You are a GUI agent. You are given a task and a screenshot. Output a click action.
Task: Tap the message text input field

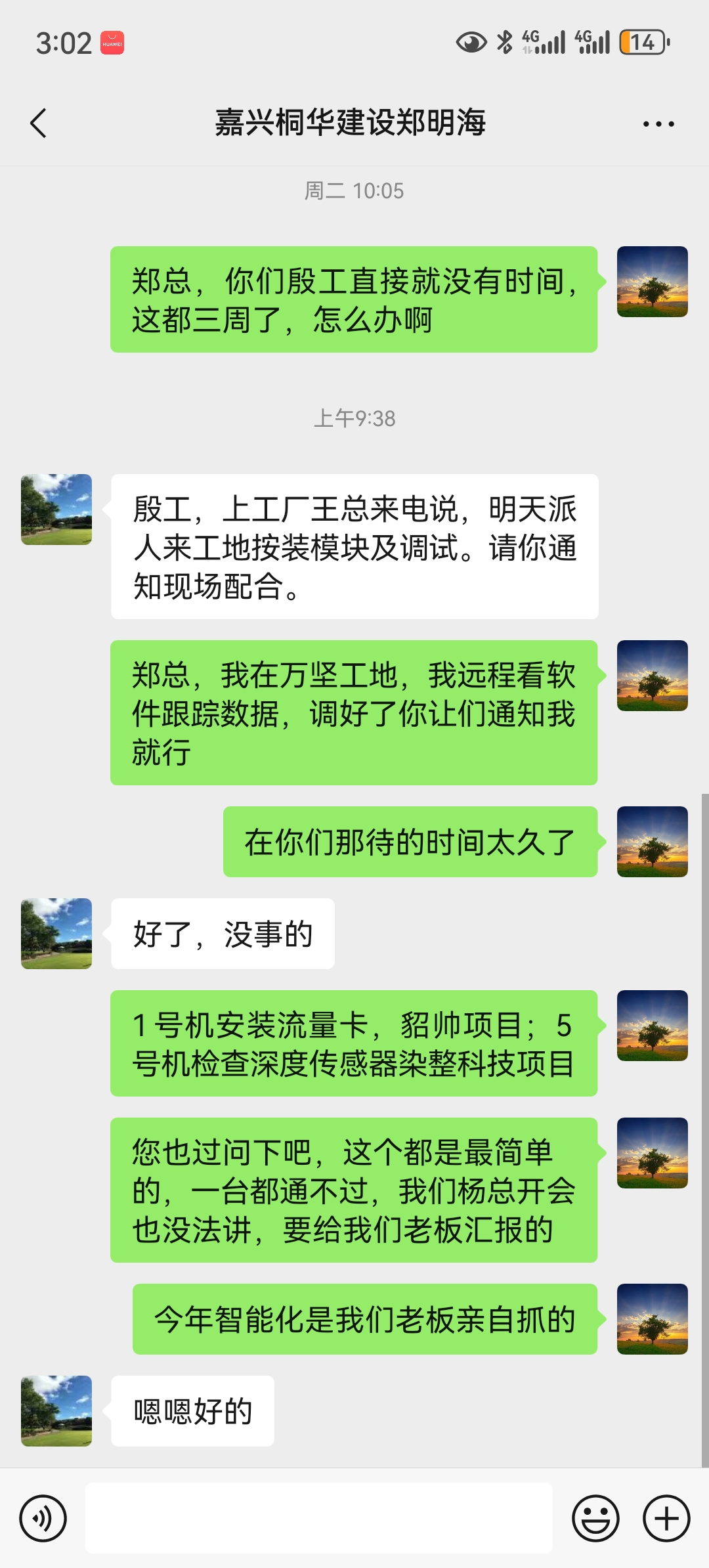[x=319, y=1518]
